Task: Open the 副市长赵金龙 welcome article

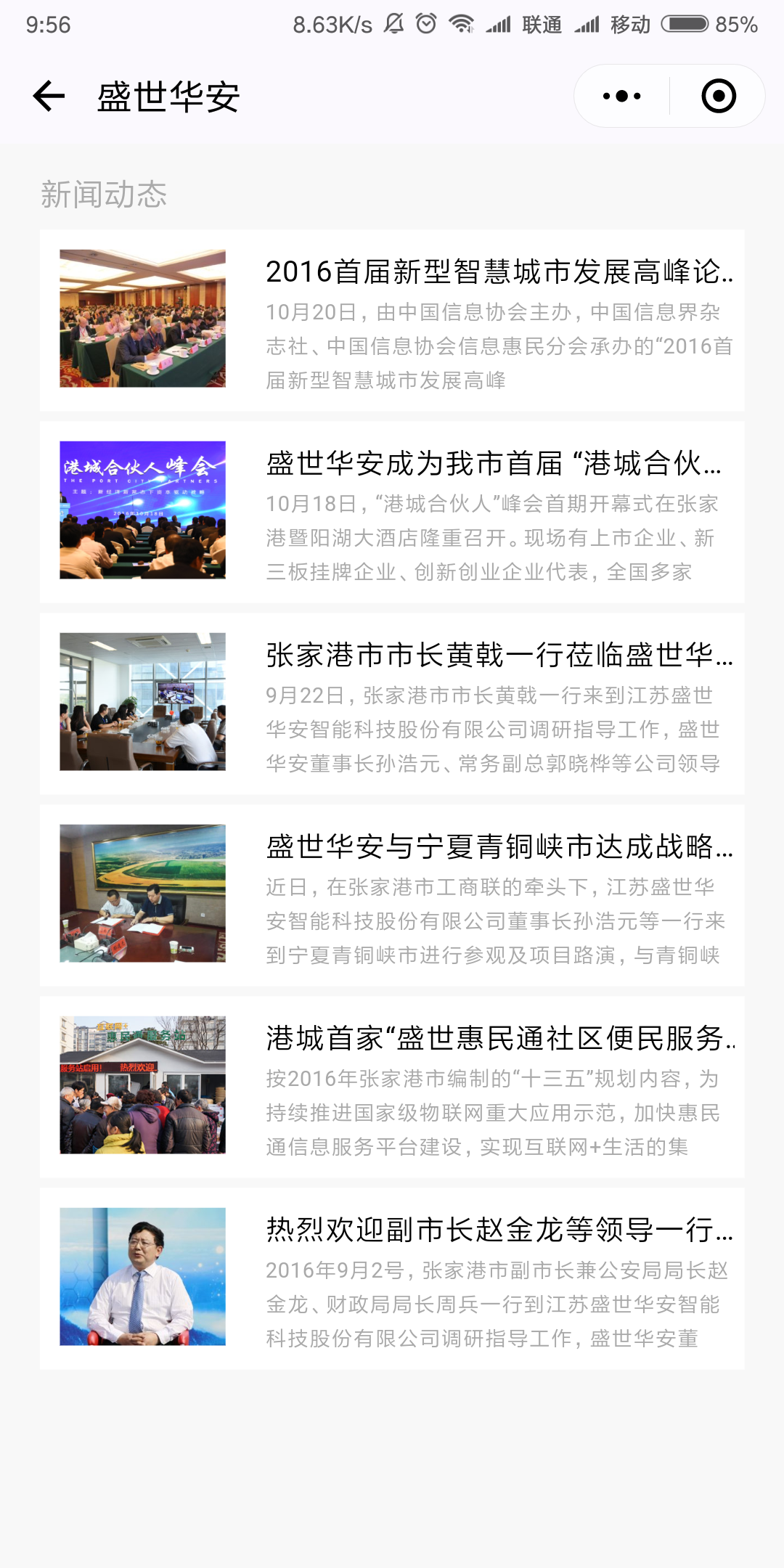Action: 392,1278
